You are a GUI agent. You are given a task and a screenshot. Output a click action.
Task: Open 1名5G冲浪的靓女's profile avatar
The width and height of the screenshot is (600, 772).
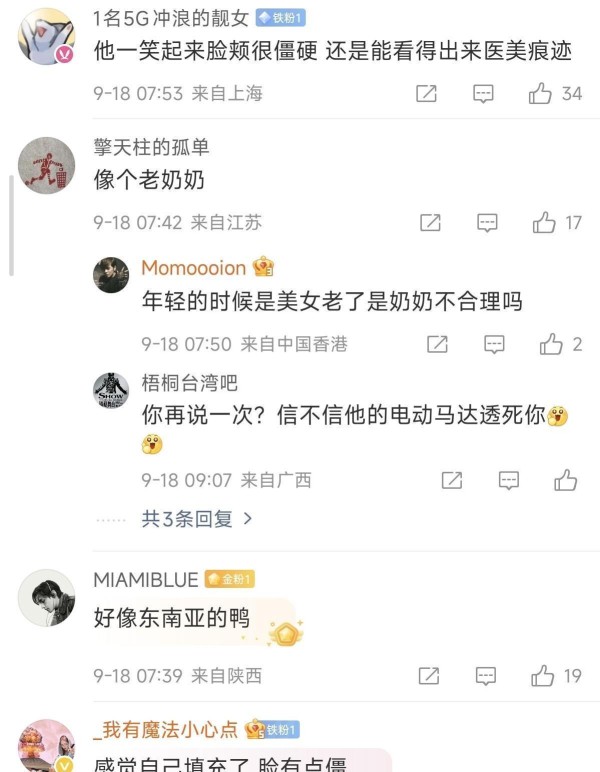coord(46,37)
